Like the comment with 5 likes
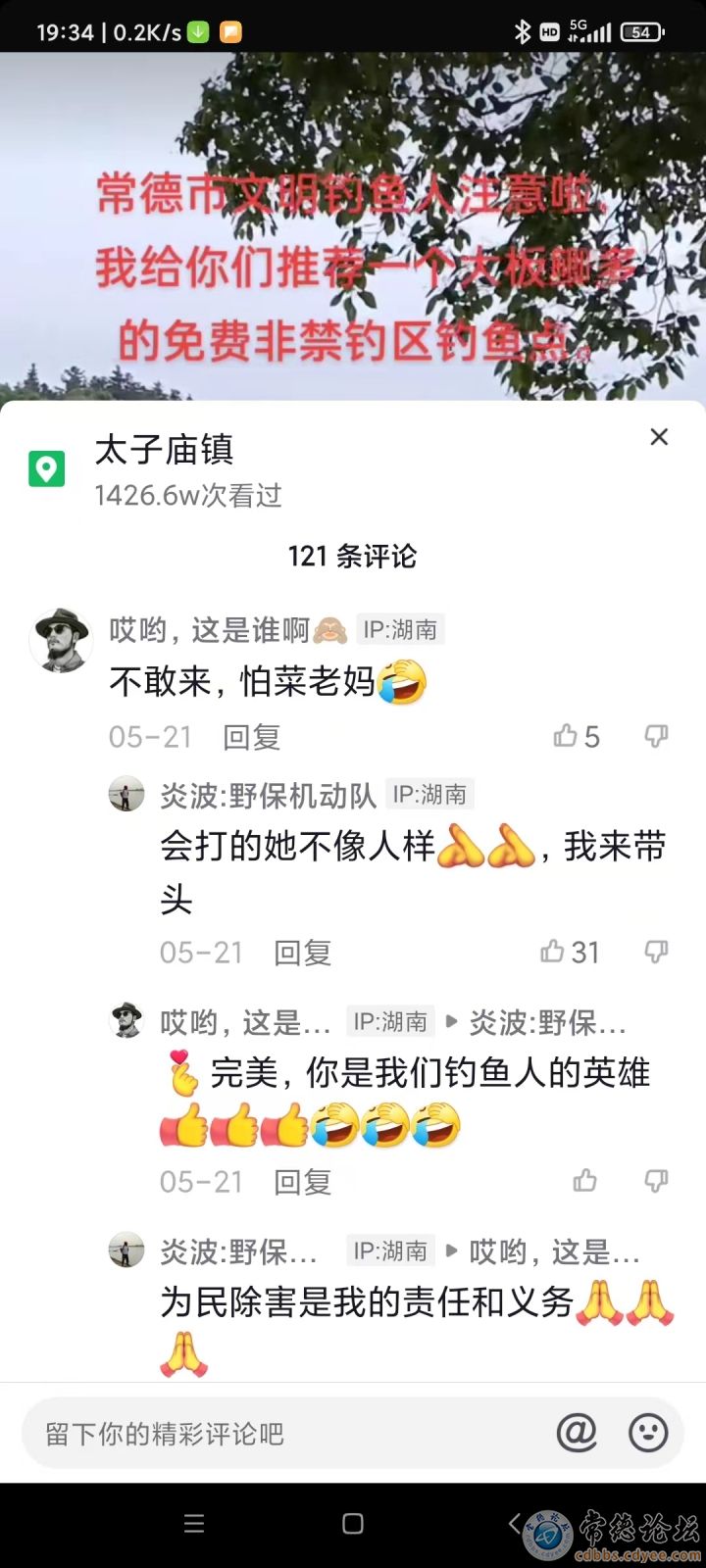706x1568 pixels. coord(566,736)
